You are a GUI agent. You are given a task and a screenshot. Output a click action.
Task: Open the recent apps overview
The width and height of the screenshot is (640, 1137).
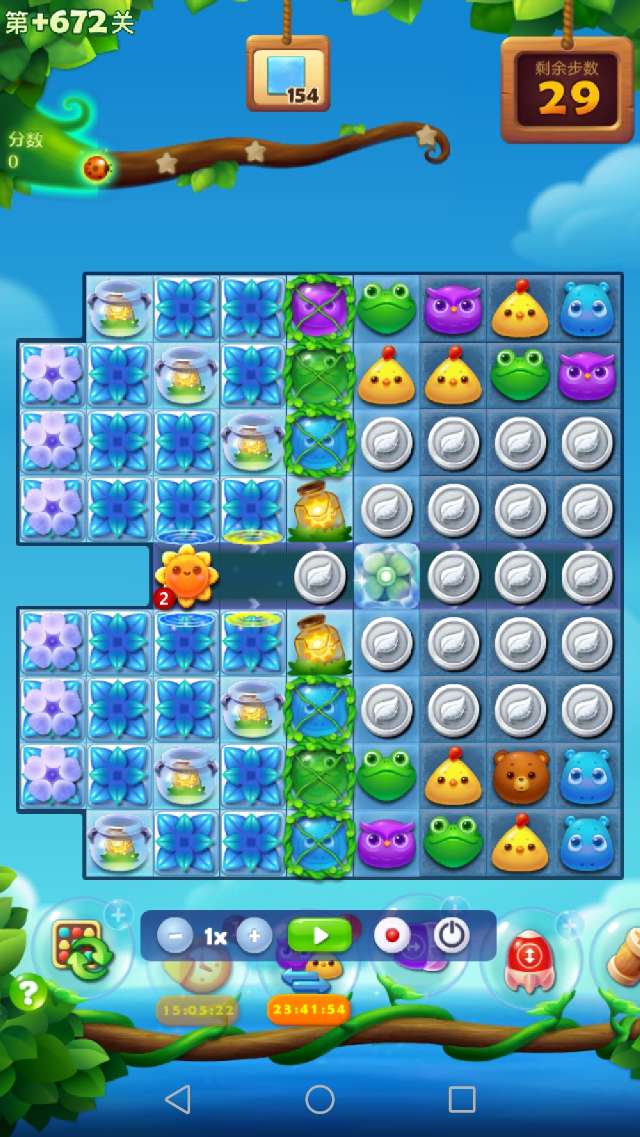tap(462, 1099)
